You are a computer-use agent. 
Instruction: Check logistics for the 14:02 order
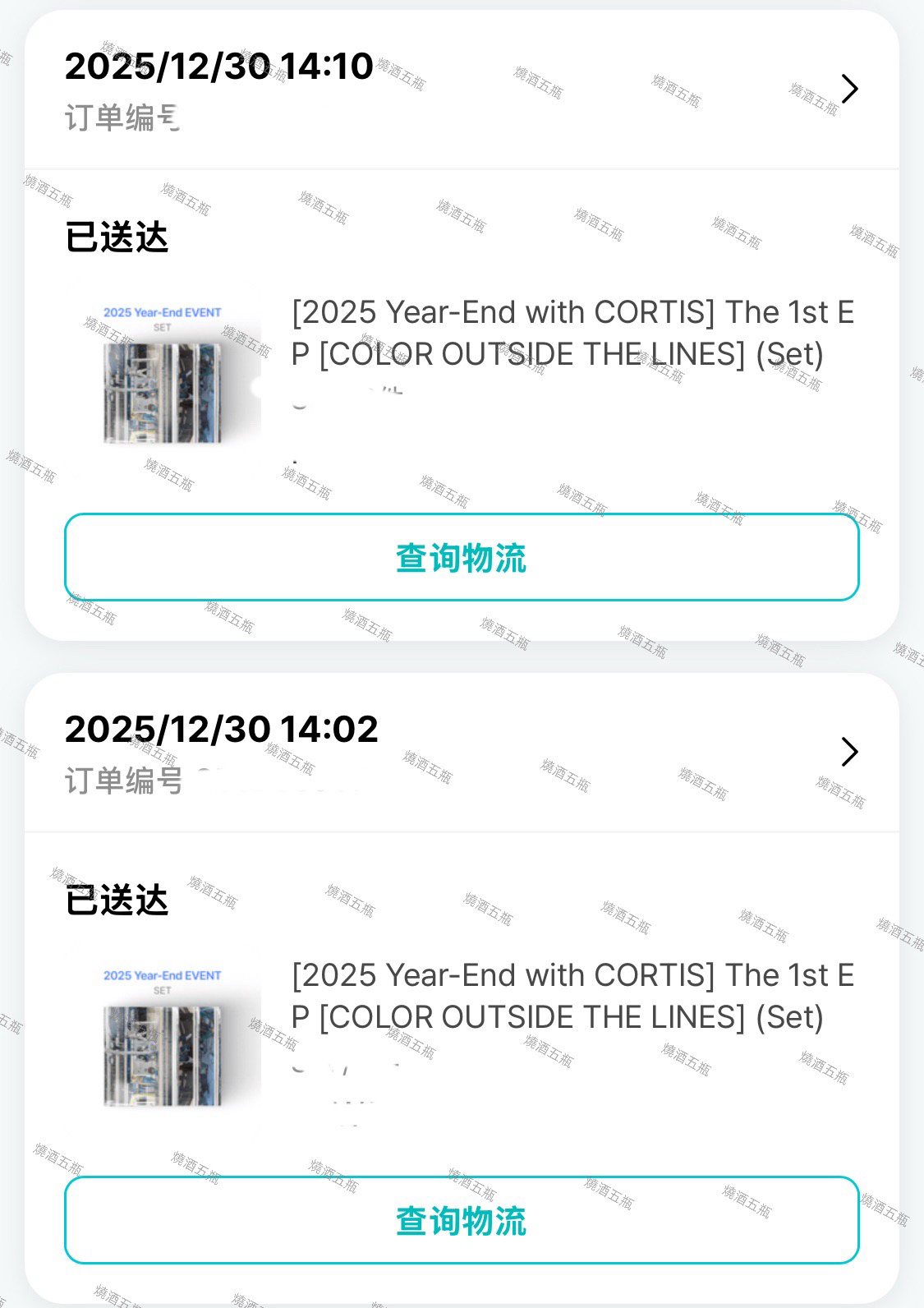(x=462, y=1220)
